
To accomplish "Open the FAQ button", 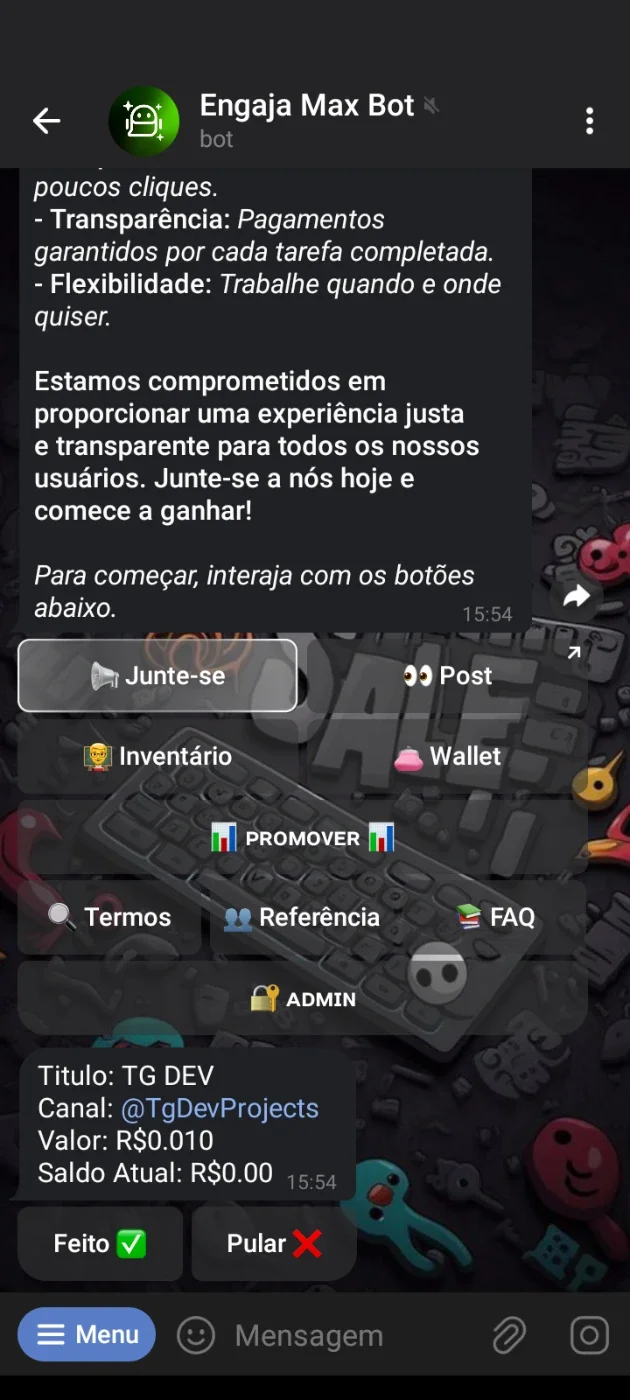I will click(x=495, y=917).
